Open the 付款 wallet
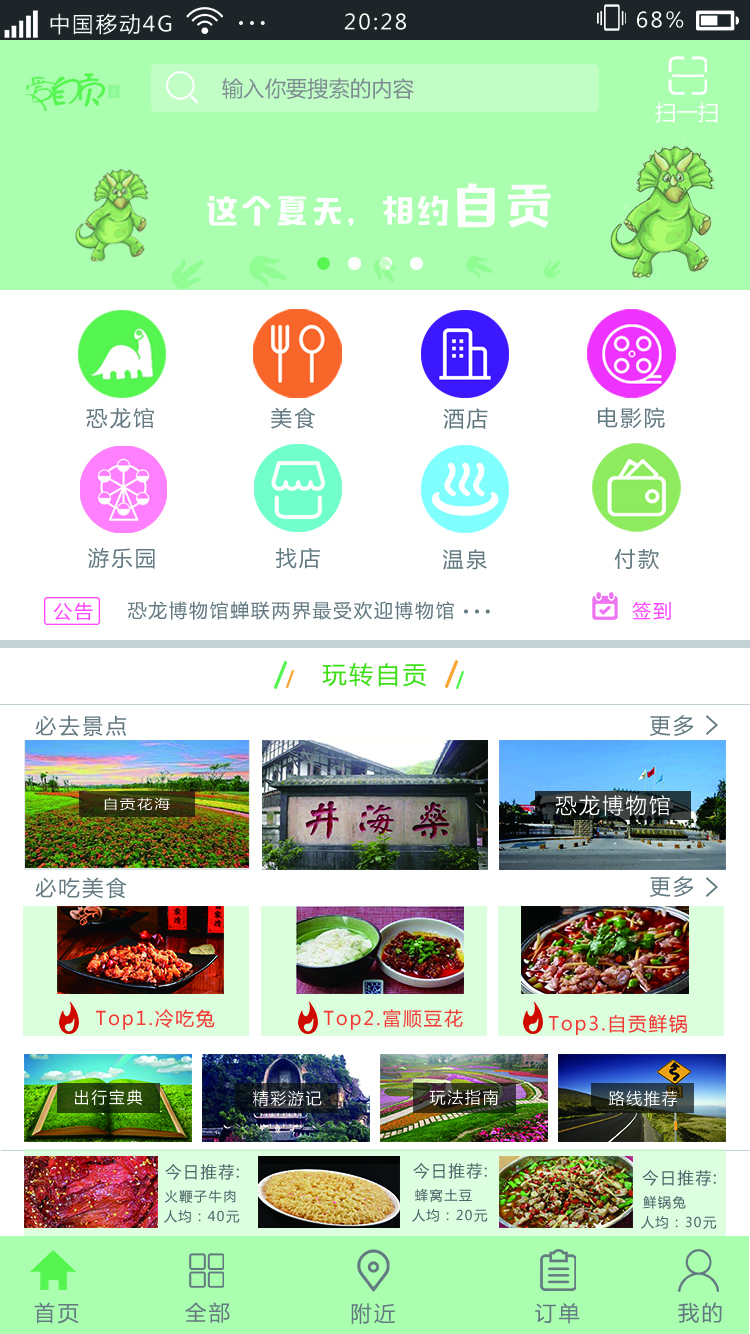Image resolution: width=750 pixels, height=1334 pixels. 637,508
